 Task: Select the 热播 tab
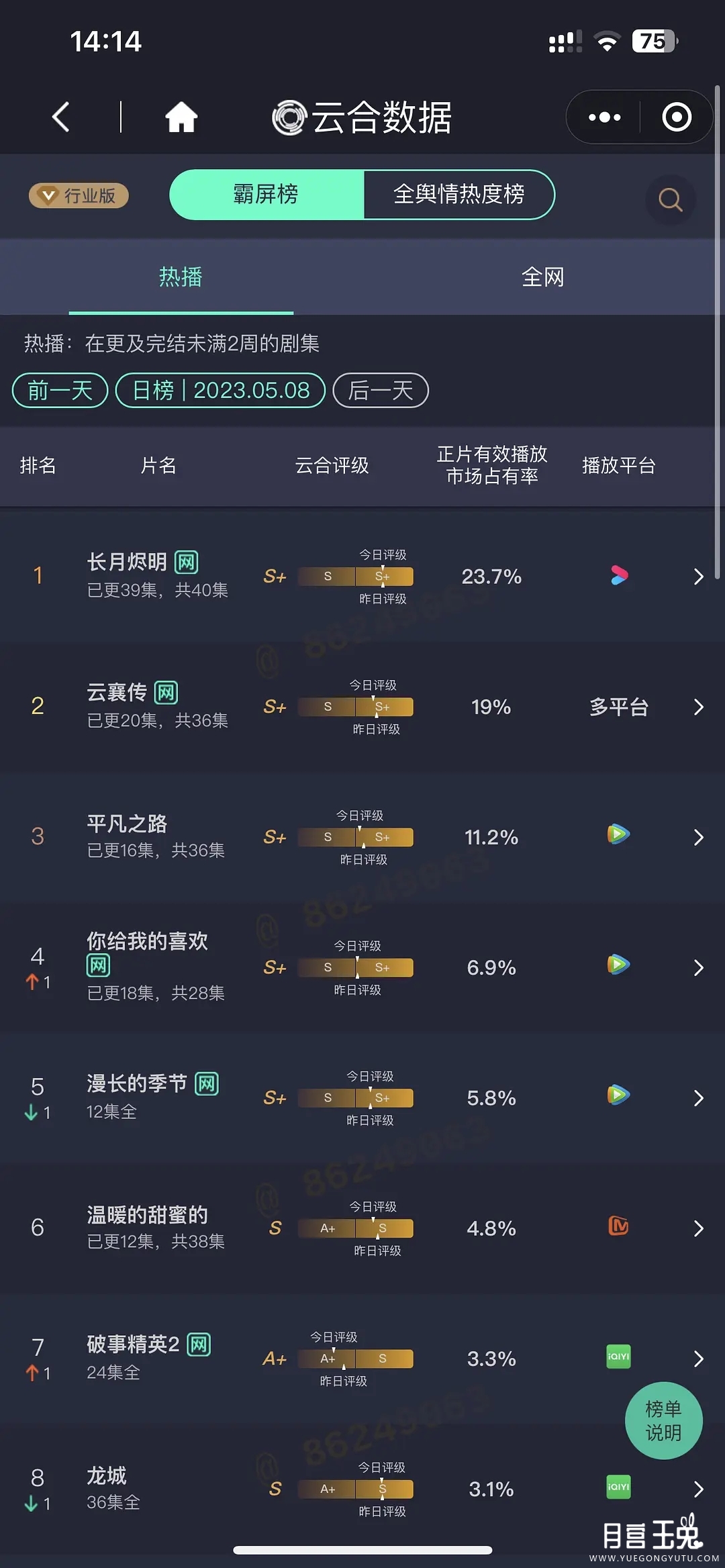(181, 277)
